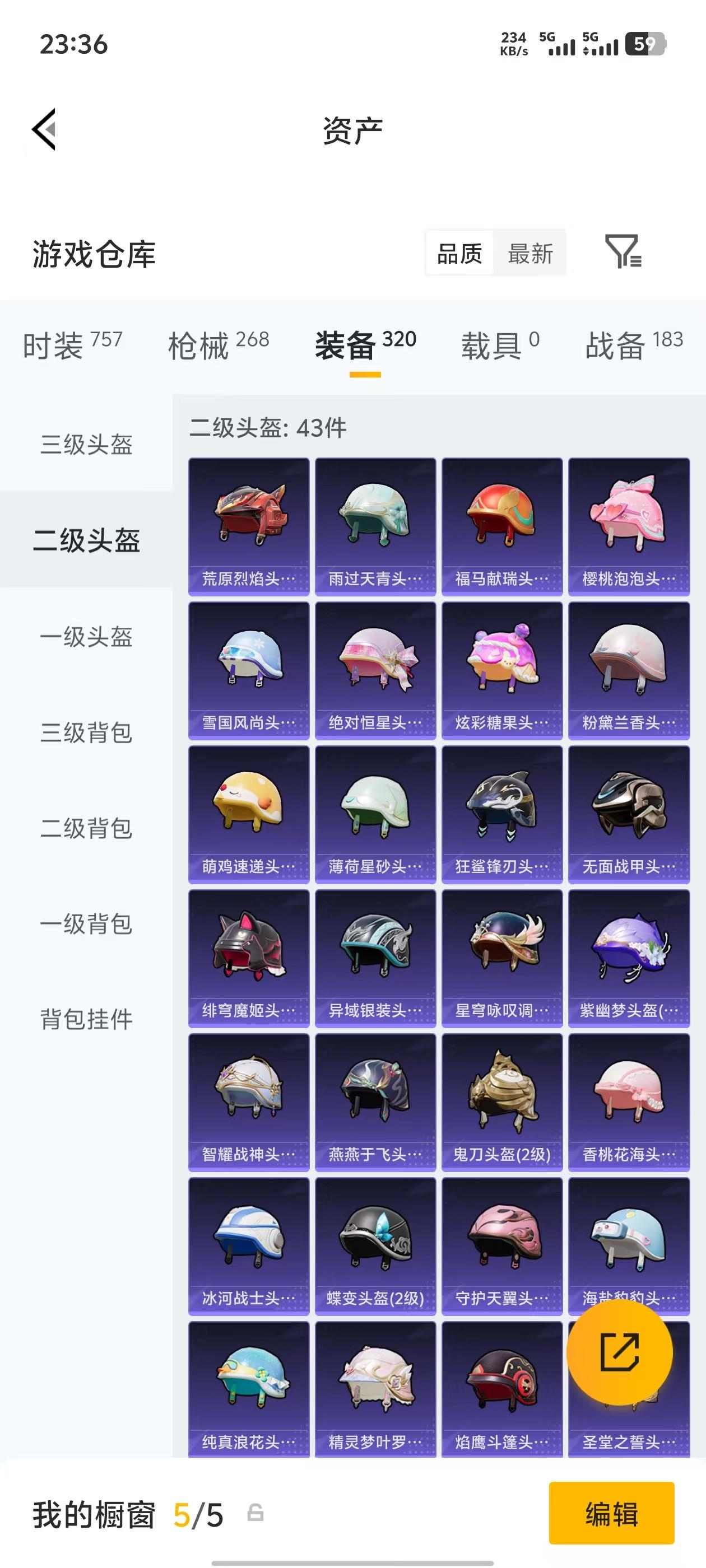Show items under 三级背包

coord(87,734)
